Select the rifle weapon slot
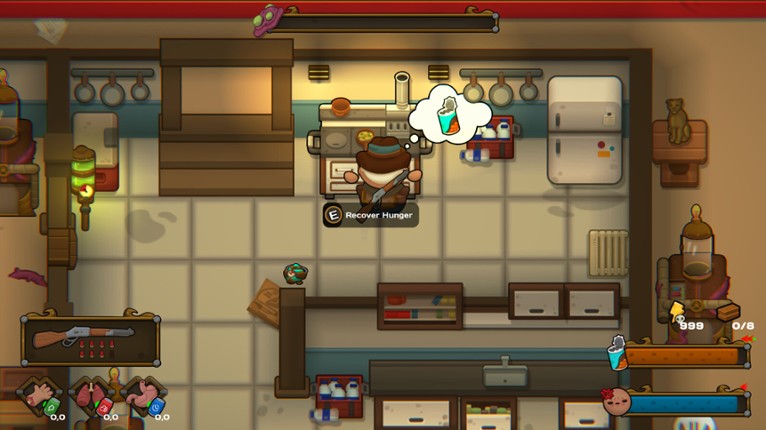 [x=90, y=341]
